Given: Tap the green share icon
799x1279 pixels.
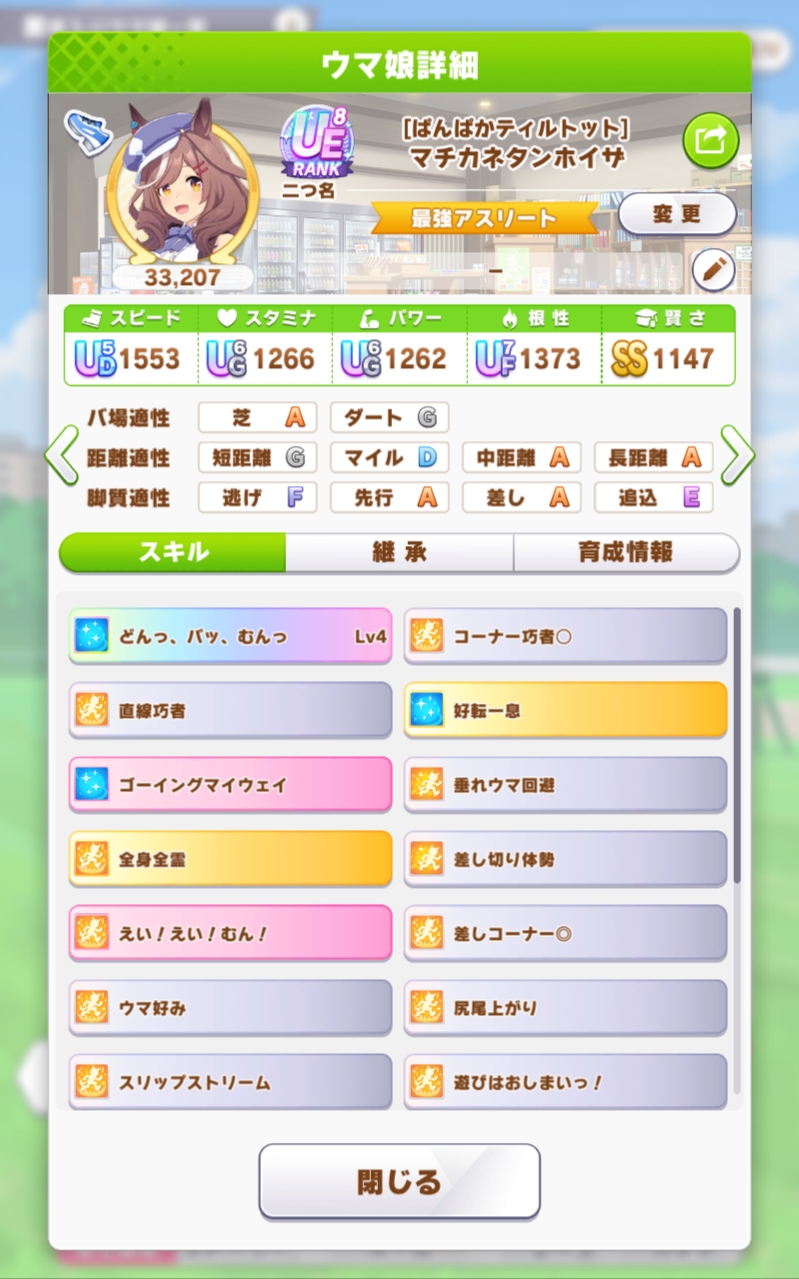Looking at the screenshot, I should [x=711, y=142].
